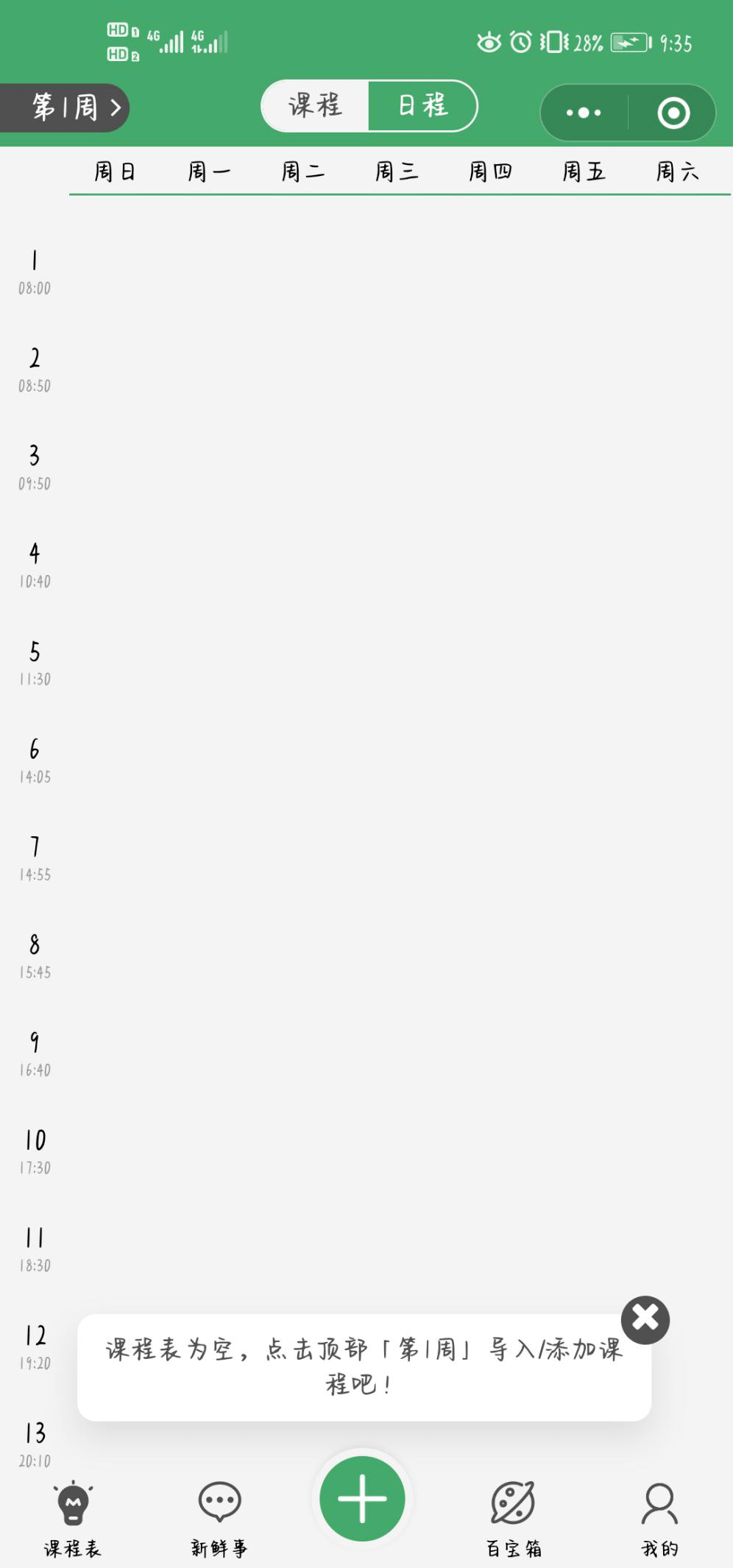This screenshot has width=733, height=1568.
Task: Open the 第1周 week selector
Action: click(x=65, y=107)
